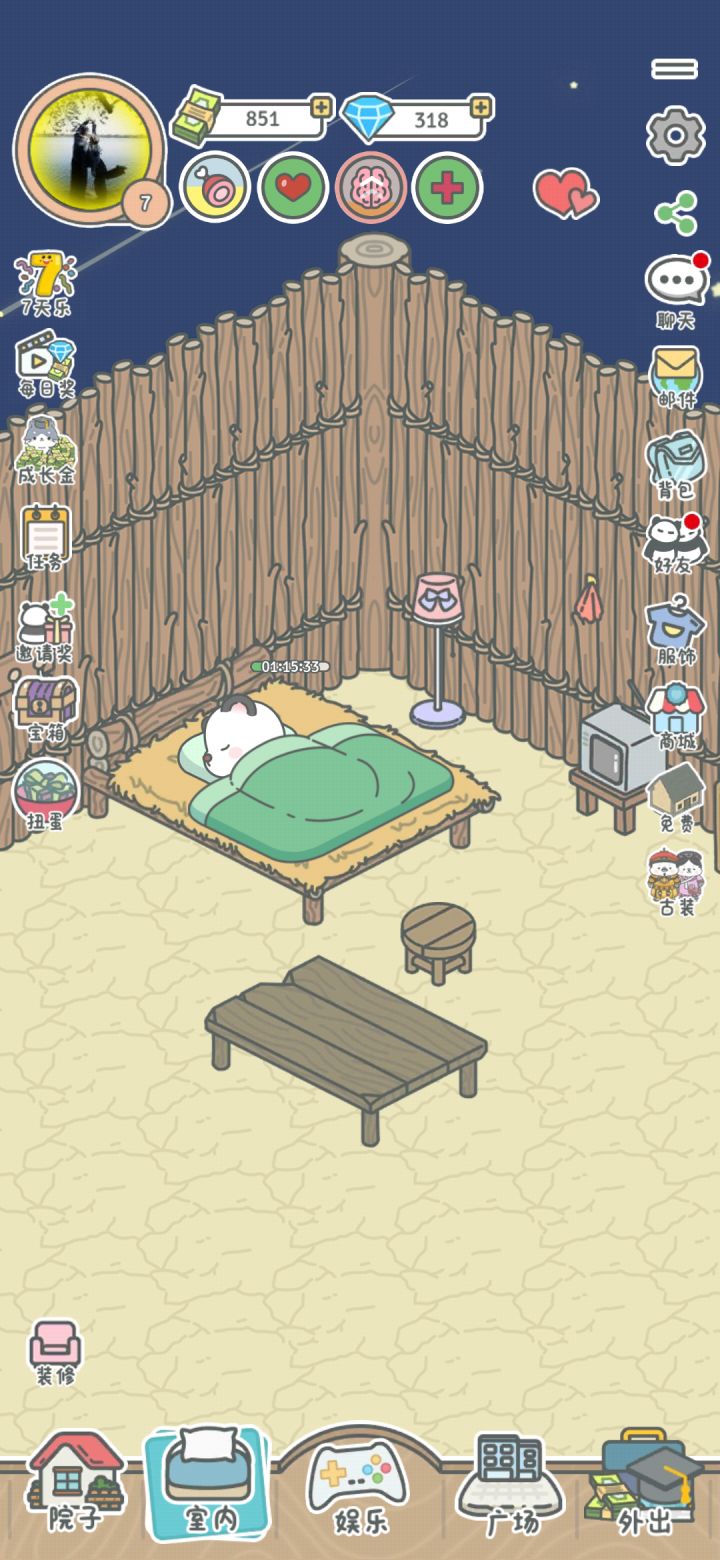720x1560 pixels.
Task: Open the 商城 shop
Action: click(x=676, y=715)
